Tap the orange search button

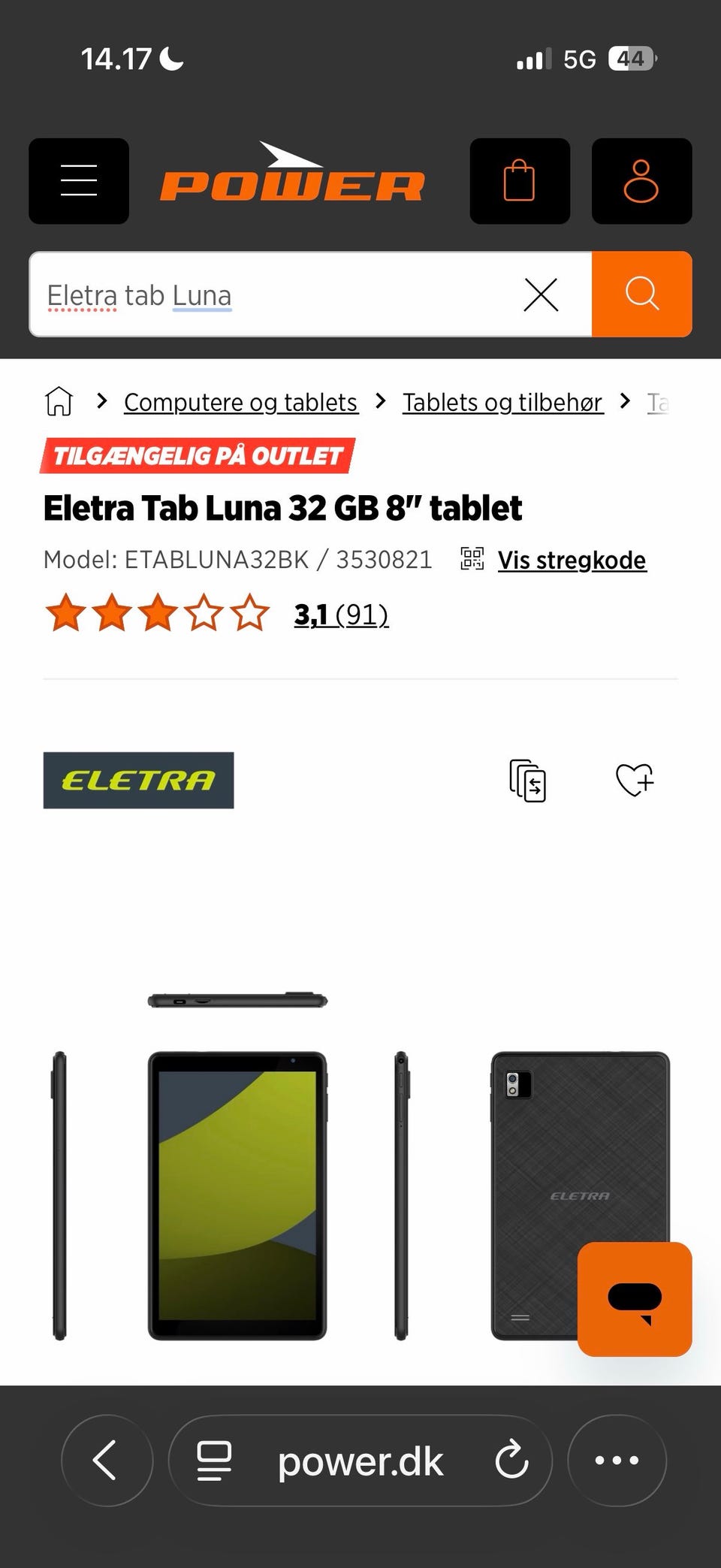(642, 295)
